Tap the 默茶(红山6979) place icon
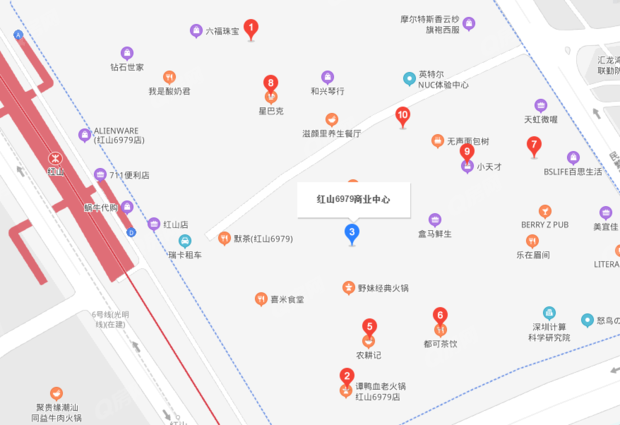 [224, 238]
